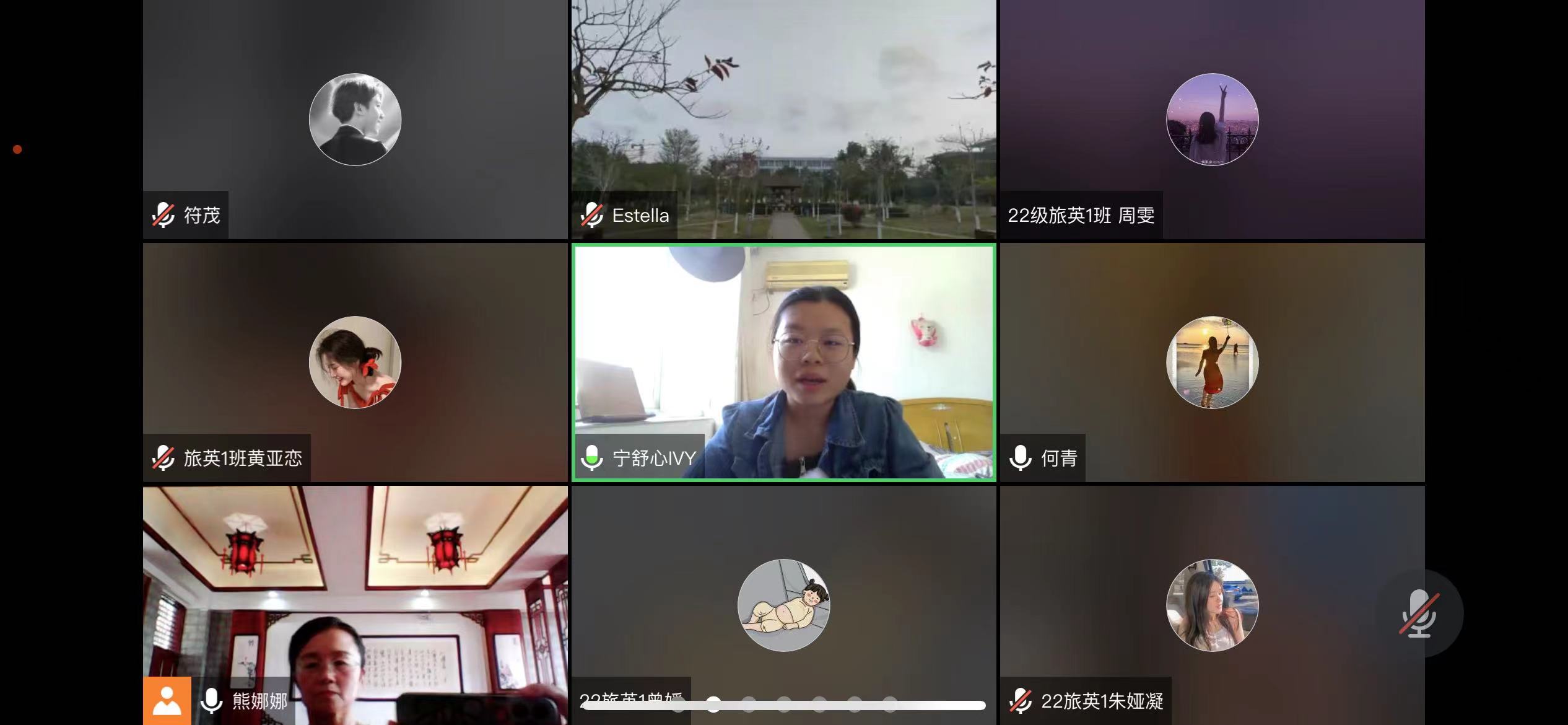Enlarge 宁舒心IVY's speaking video

pyautogui.click(x=783, y=362)
